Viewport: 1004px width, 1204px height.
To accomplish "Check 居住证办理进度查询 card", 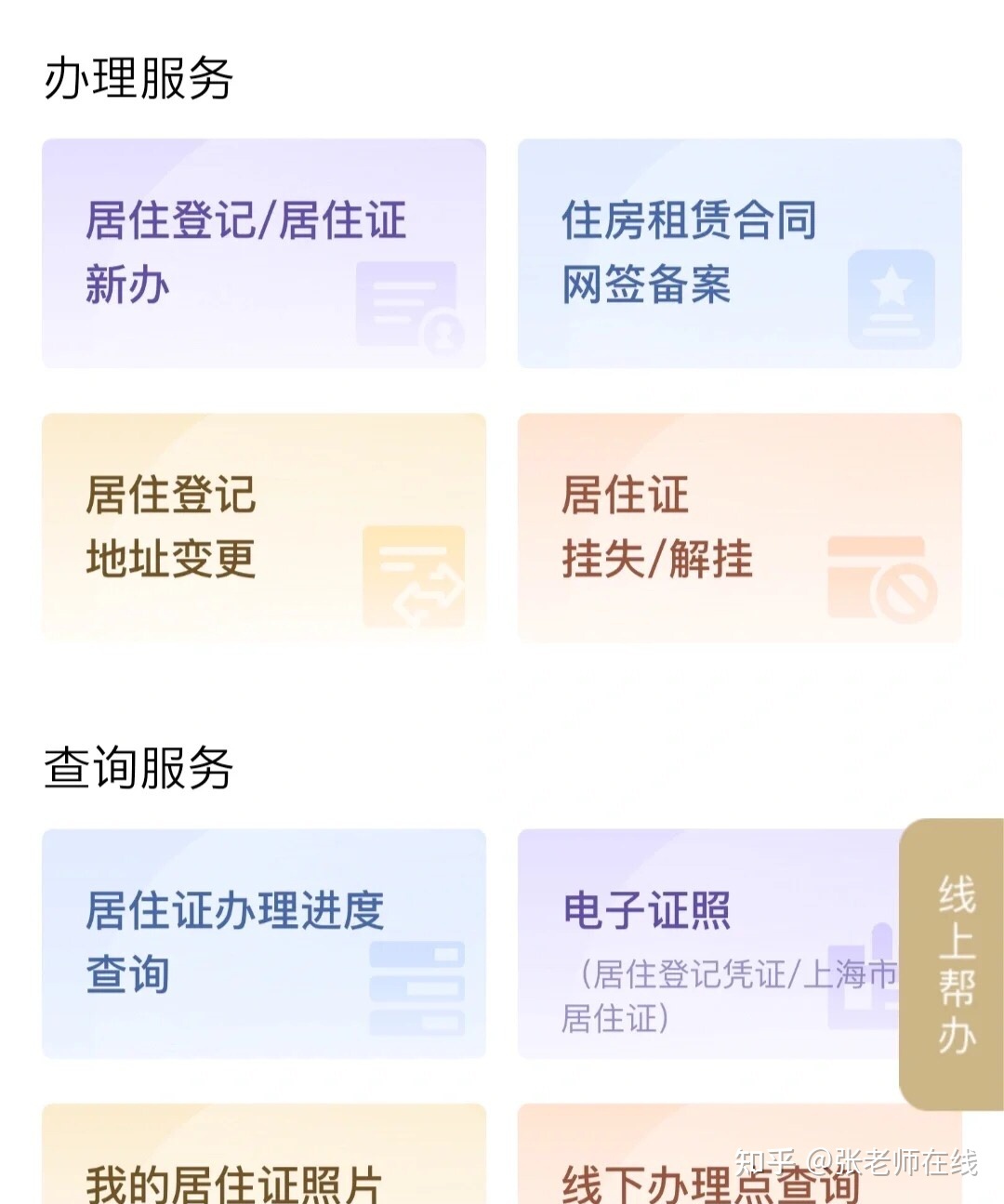I will pyautogui.click(x=264, y=943).
